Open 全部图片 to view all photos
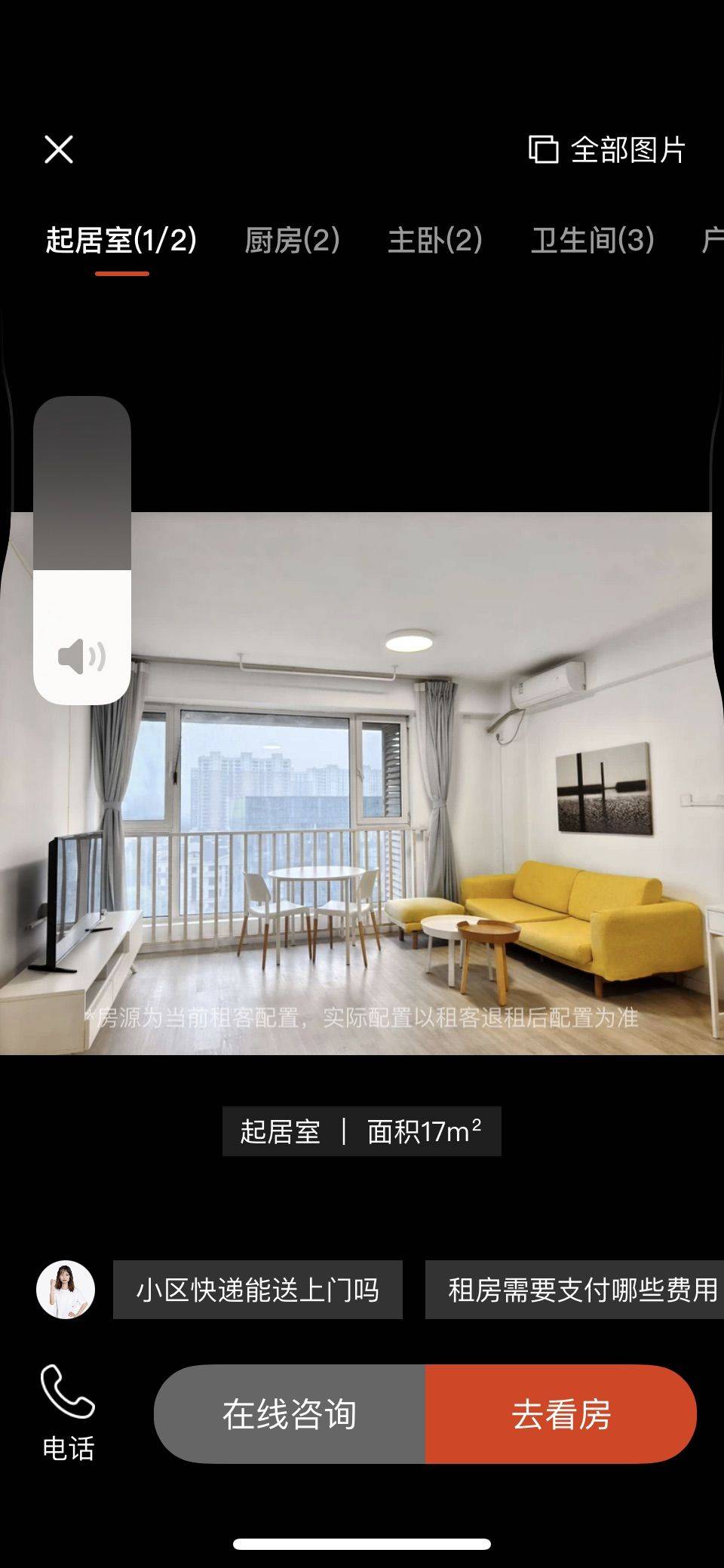This screenshot has width=724, height=1568. 607,149
